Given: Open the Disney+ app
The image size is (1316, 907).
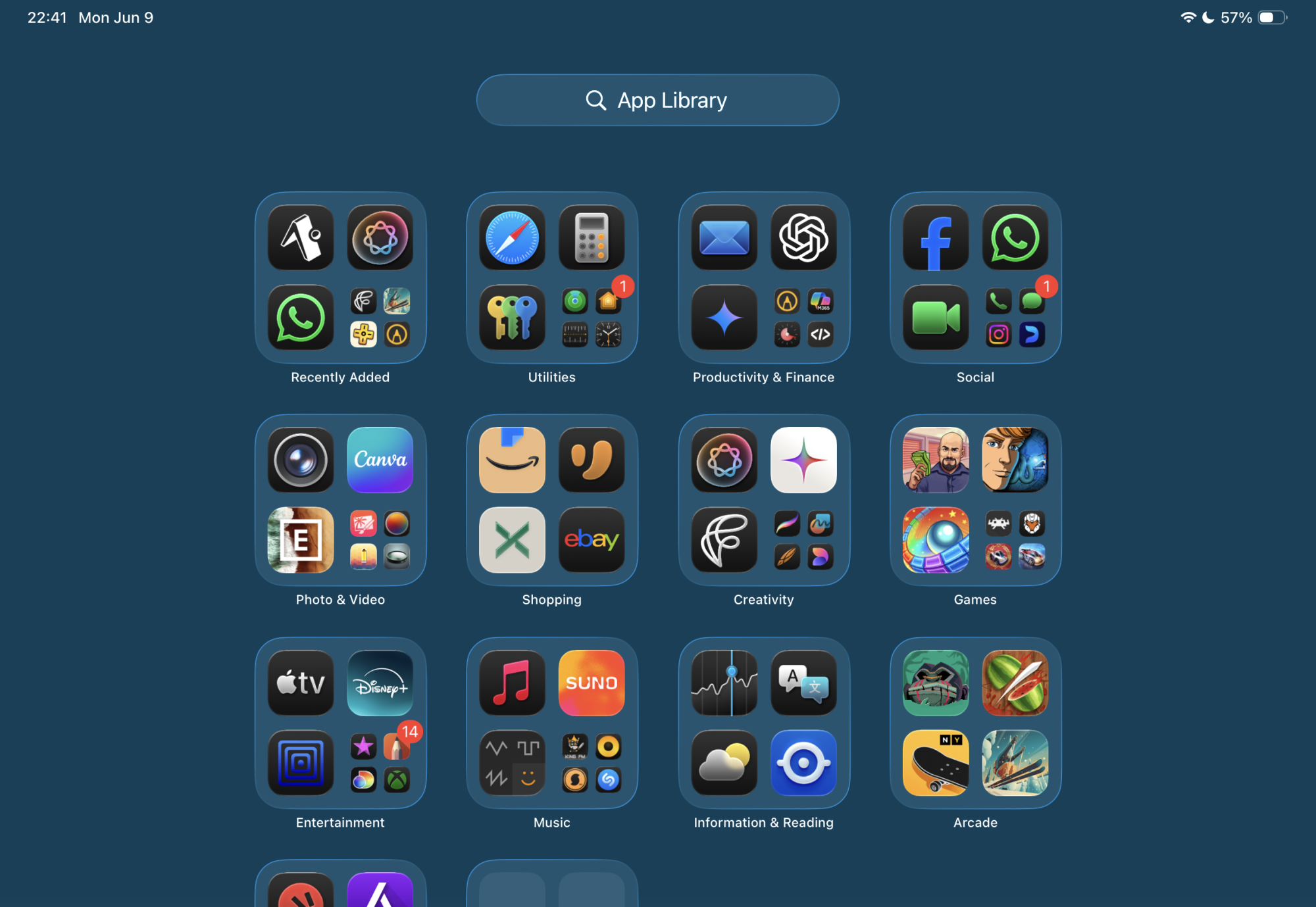Looking at the screenshot, I should coord(380,683).
